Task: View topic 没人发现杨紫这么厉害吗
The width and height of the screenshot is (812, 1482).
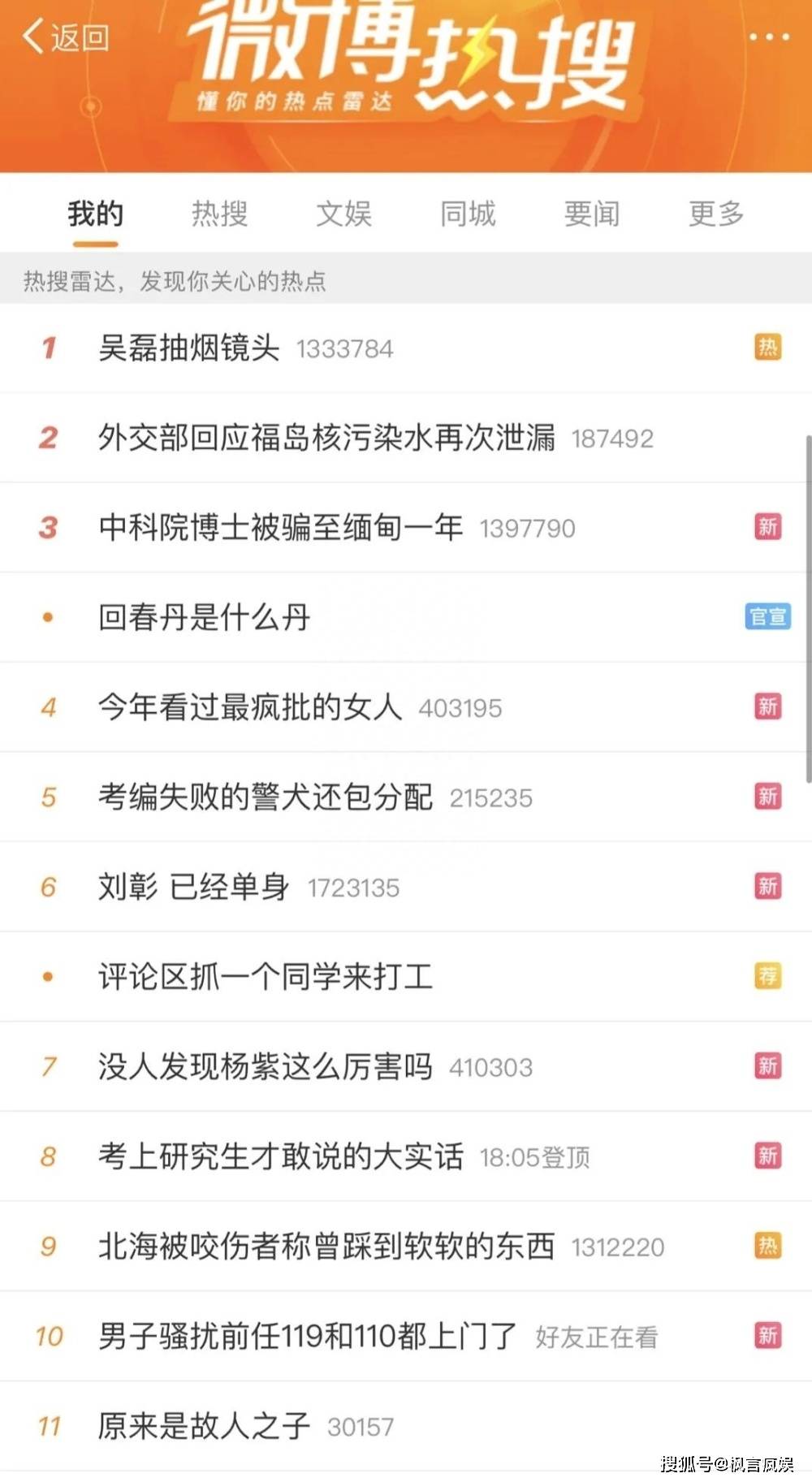Action: tap(406, 1066)
